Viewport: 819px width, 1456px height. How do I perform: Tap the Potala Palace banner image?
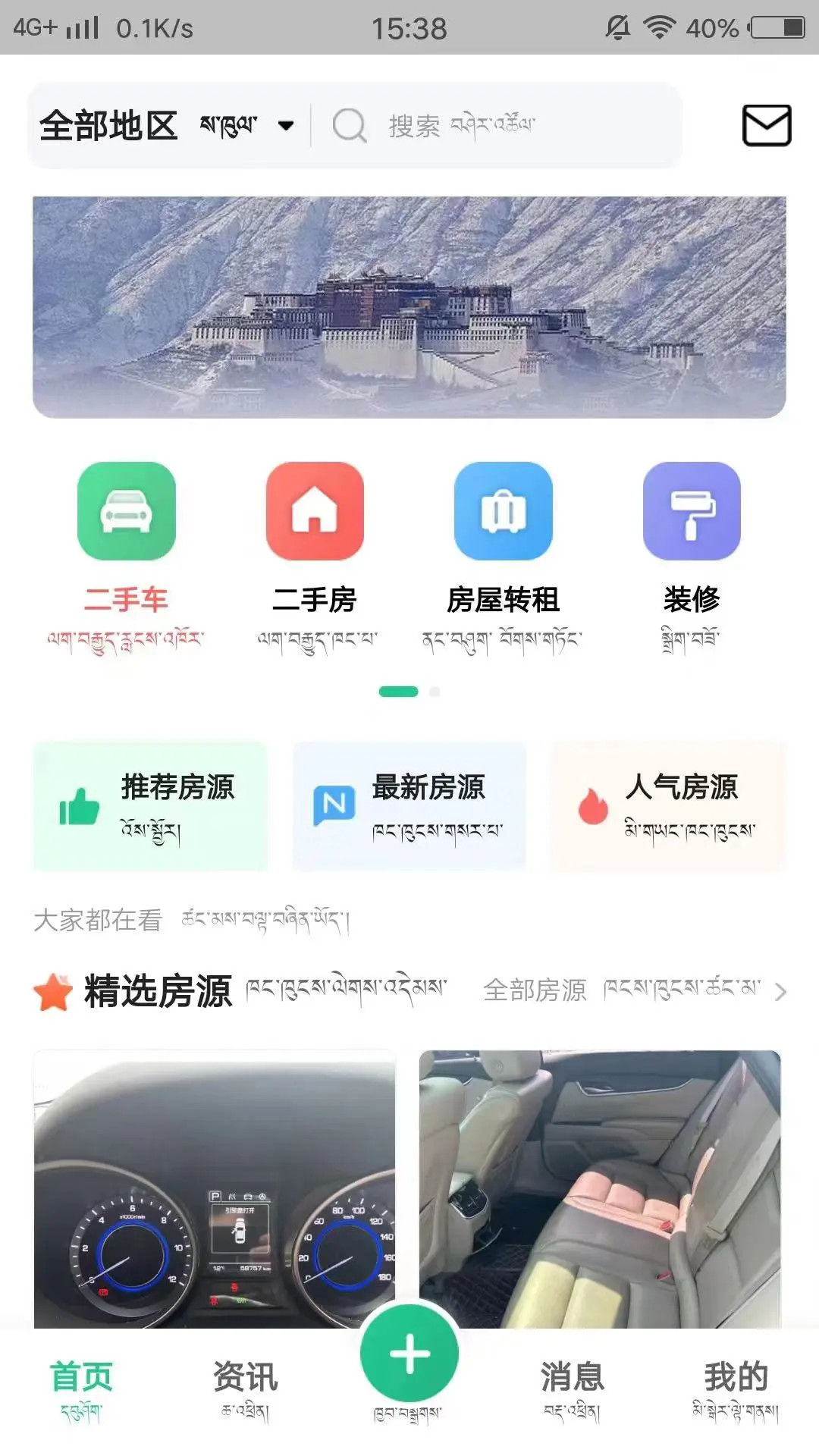(x=409, y=302)
